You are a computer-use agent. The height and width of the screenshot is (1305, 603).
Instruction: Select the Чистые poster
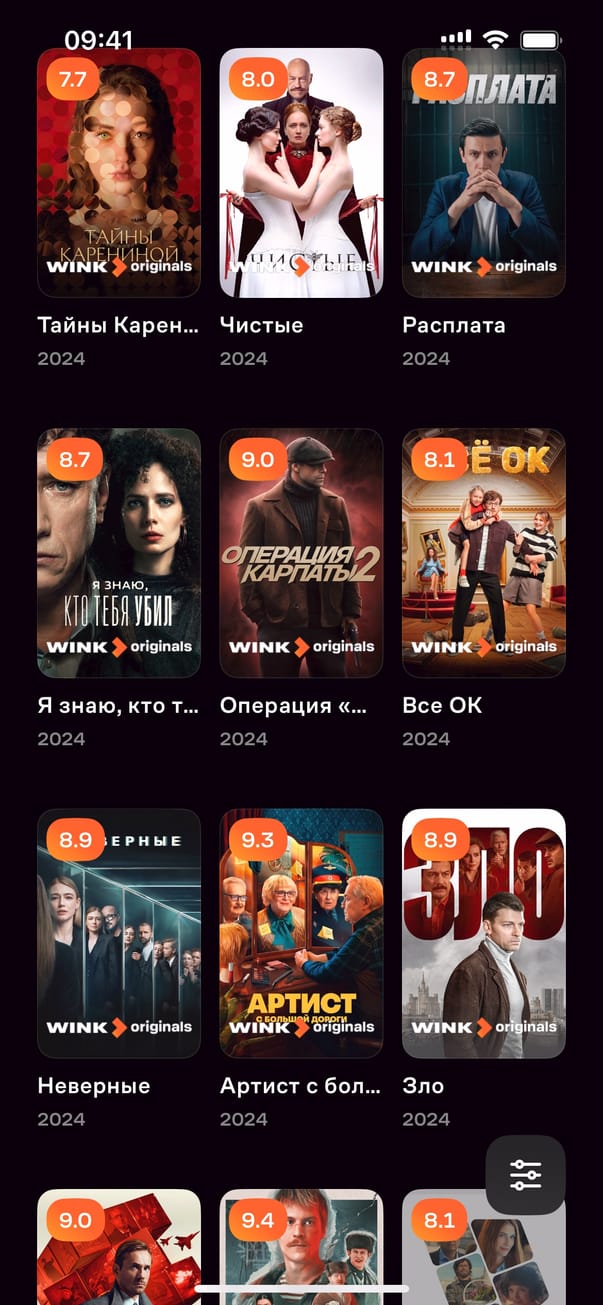click(301, 173)
